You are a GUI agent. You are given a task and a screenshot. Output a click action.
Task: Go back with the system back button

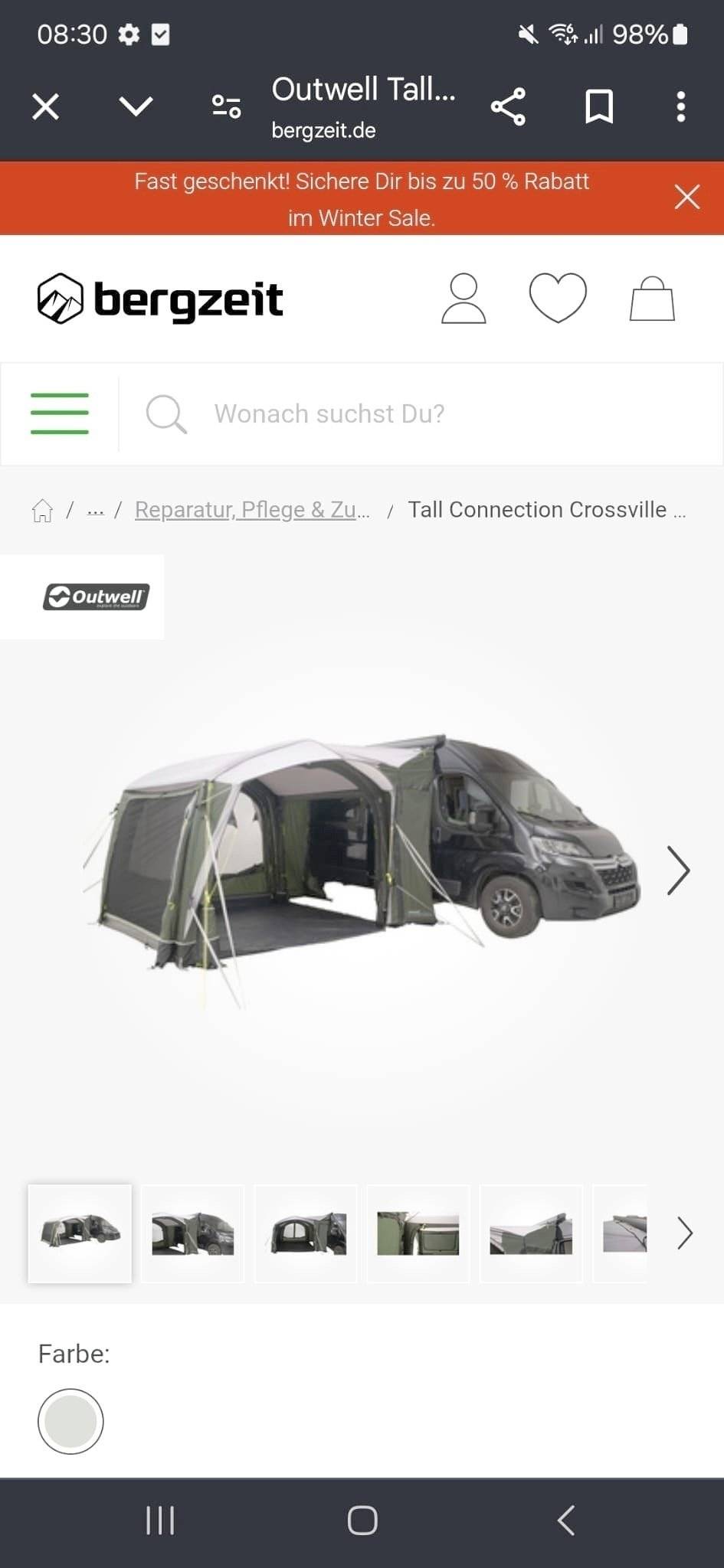click(x=565, y=1521)
